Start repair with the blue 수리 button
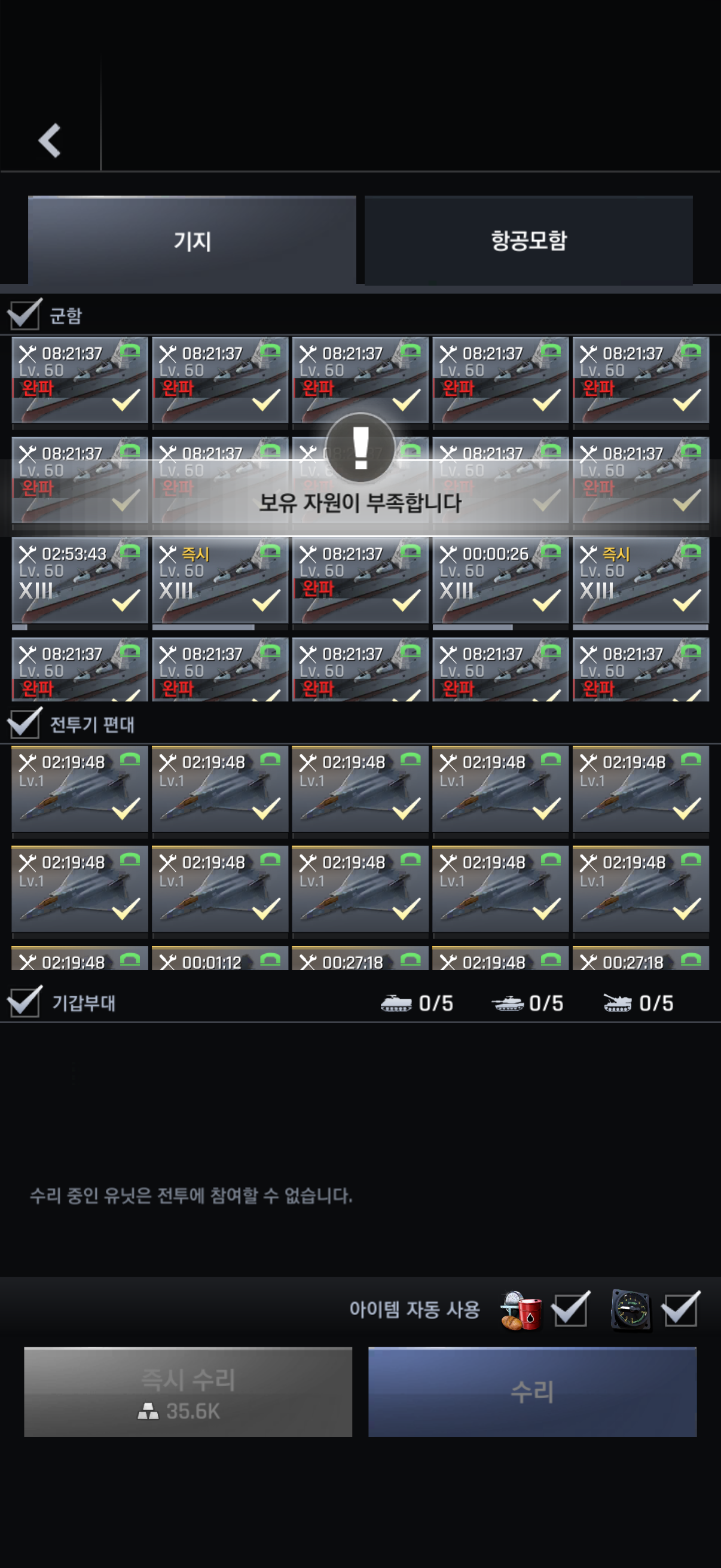Viewport: 721px width, 1568px height. click(x=531, y=1392)
